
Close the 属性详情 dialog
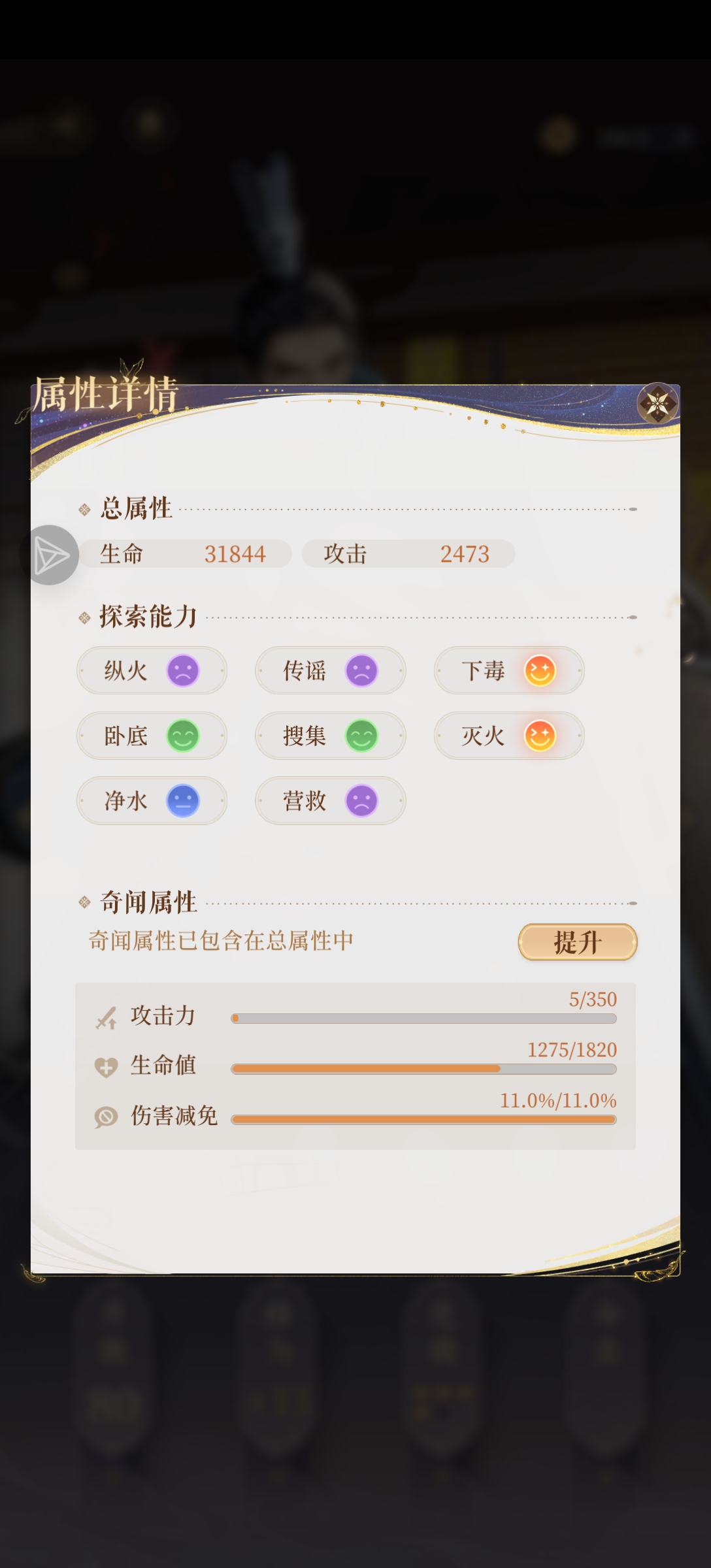(657, 403)
